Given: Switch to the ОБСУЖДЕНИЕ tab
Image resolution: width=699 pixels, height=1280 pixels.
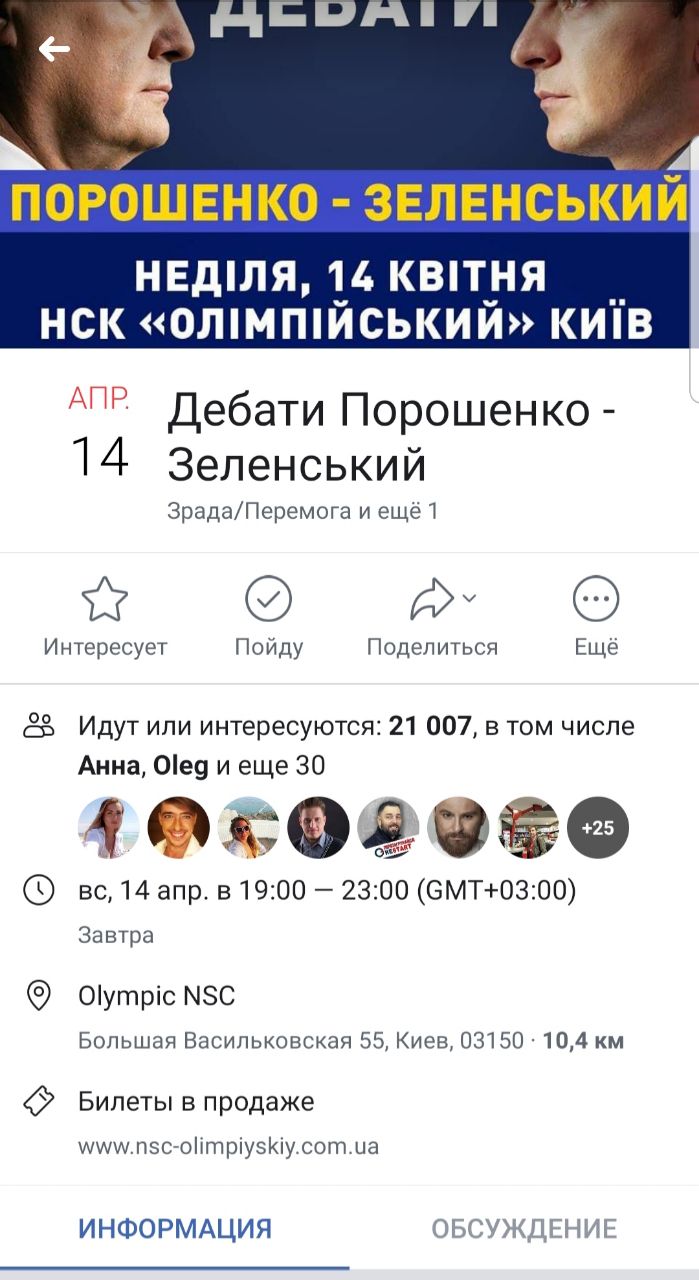Looking at the screenshot, I should pos(524,1228).
